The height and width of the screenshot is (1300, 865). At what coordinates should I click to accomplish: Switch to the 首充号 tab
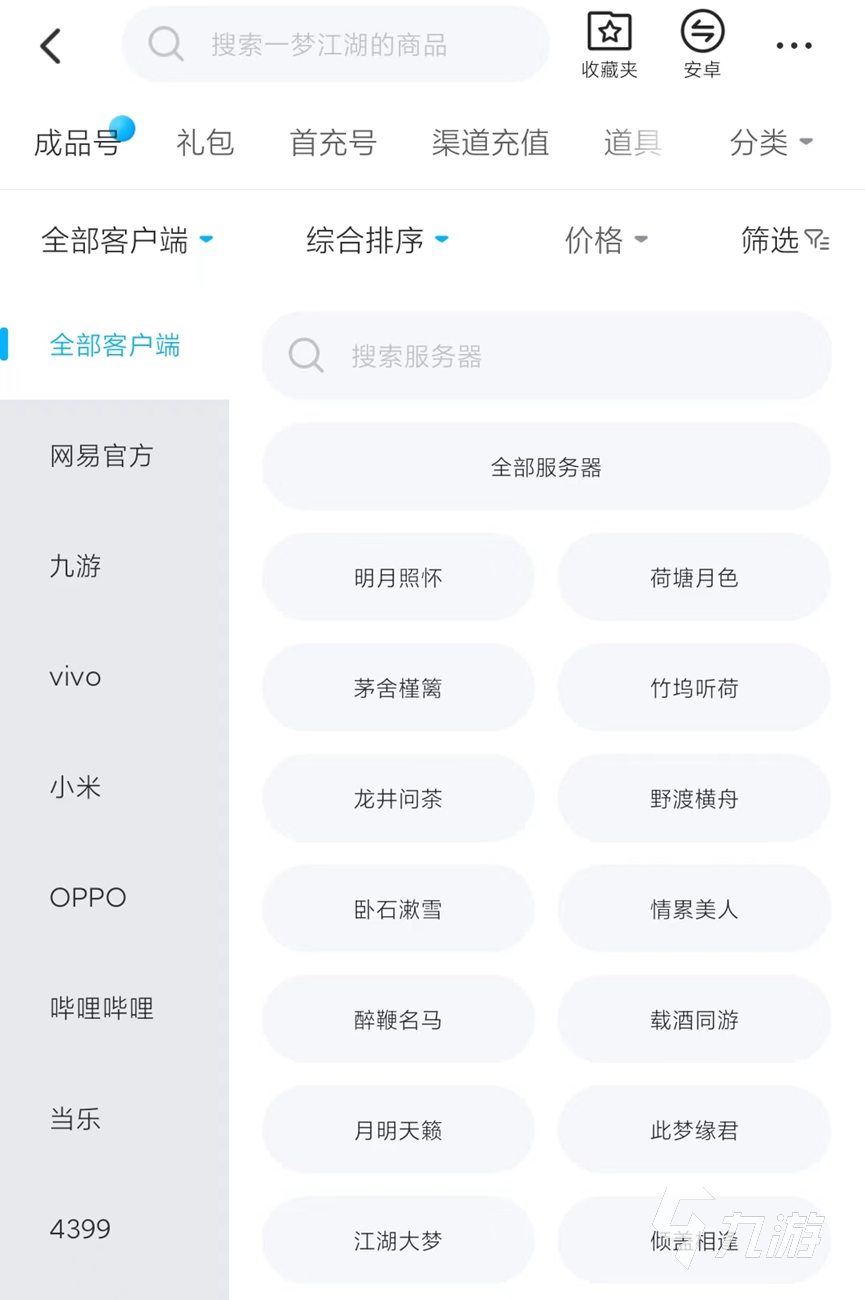(333, 143)
